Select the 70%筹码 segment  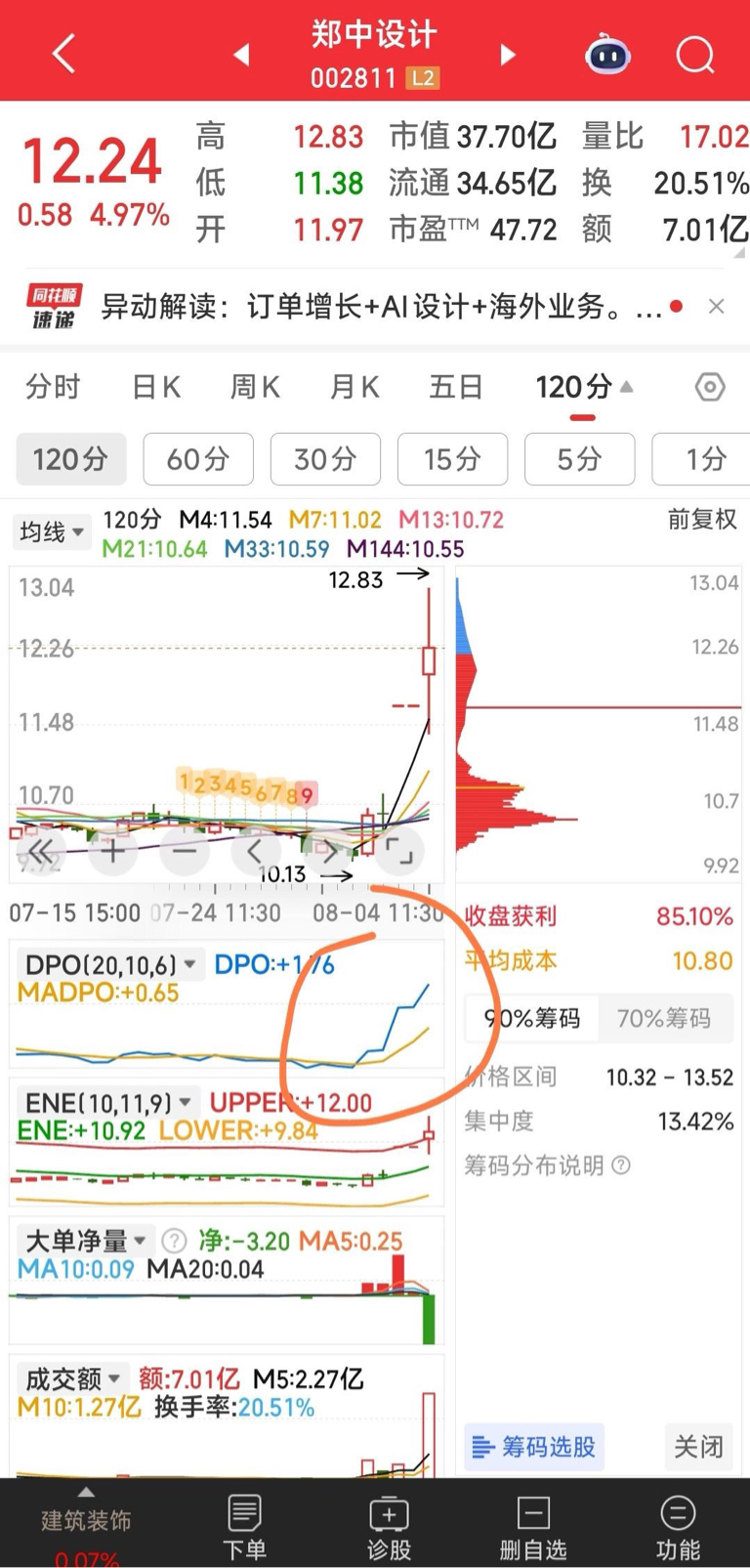[664, 1019]
